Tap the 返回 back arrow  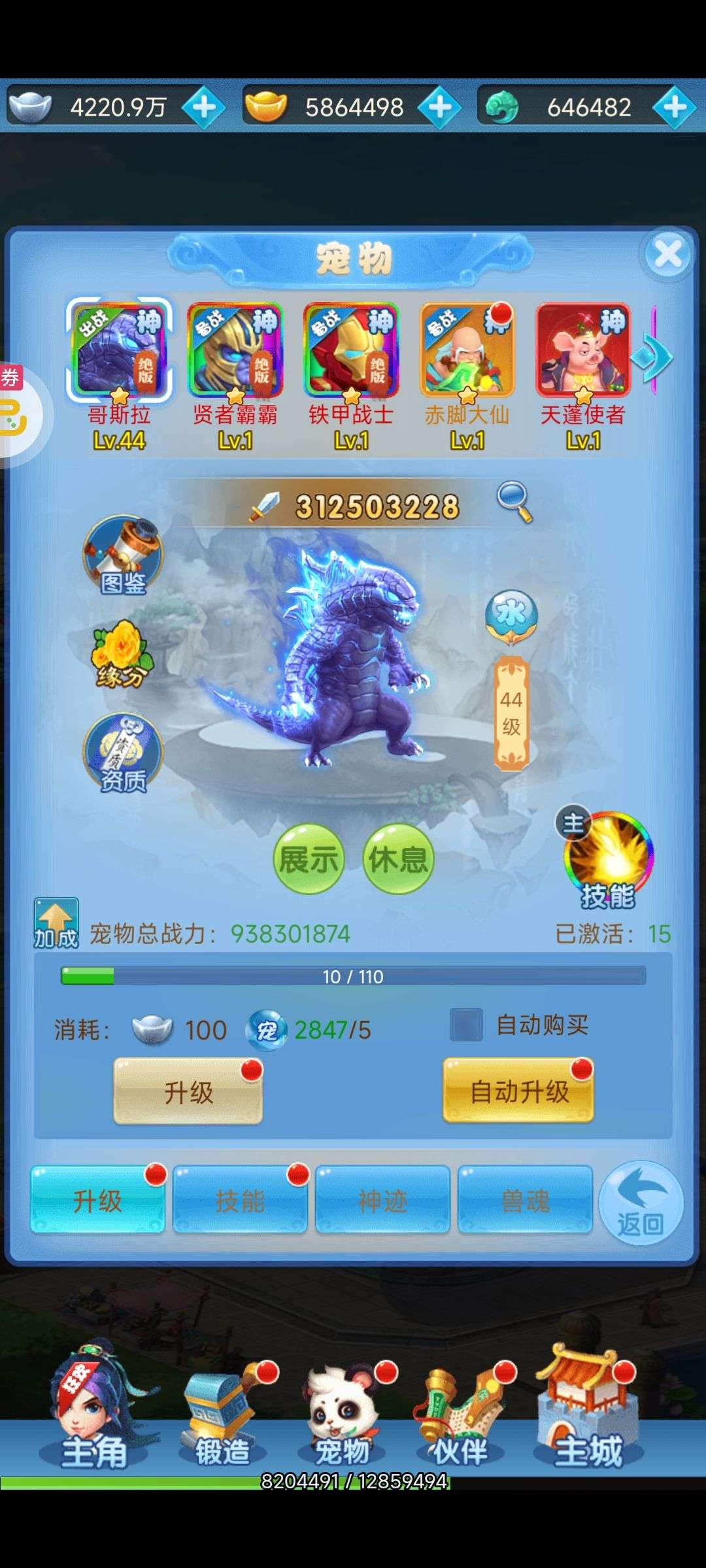[641, 1204]
